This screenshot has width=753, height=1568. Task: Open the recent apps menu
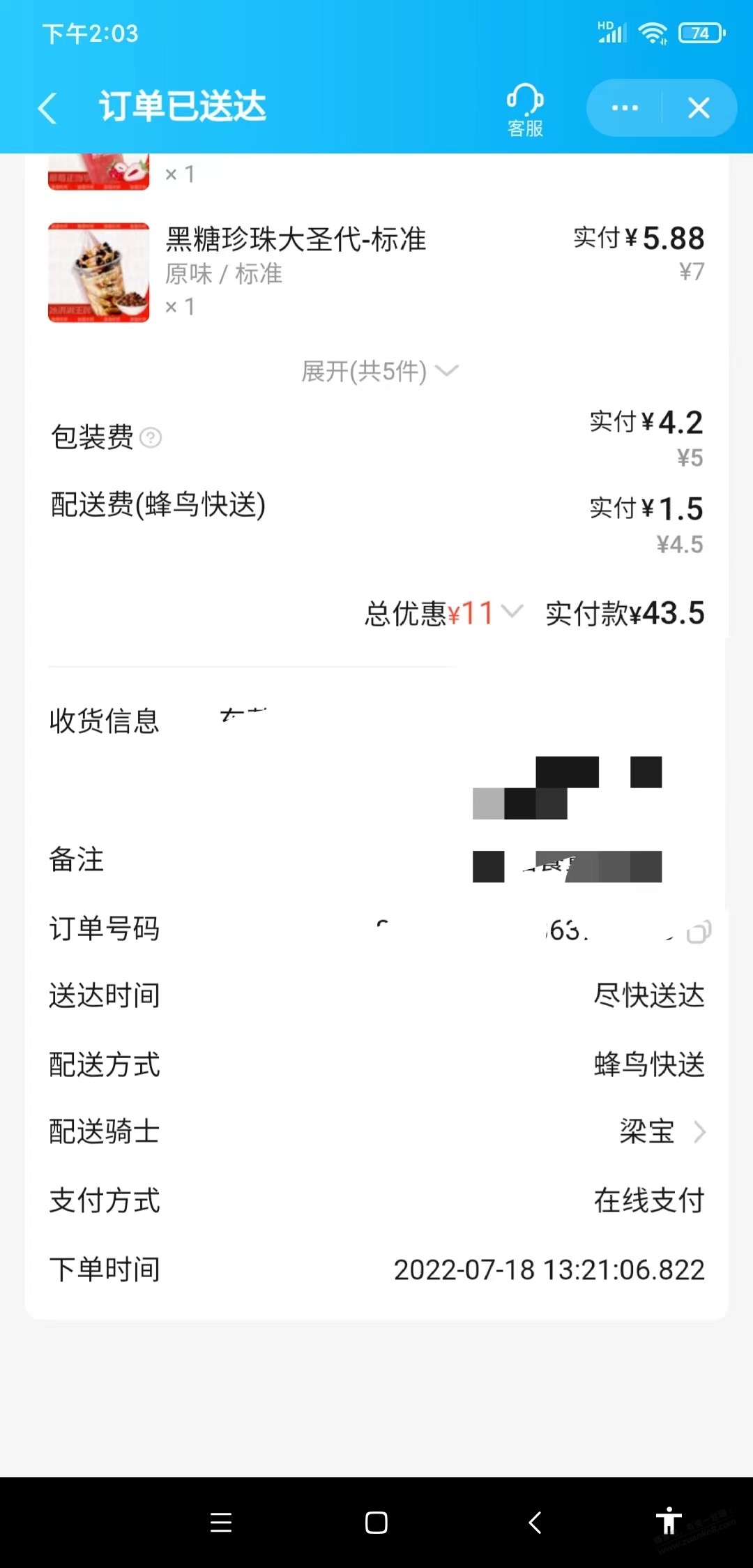coord(221,1523)
